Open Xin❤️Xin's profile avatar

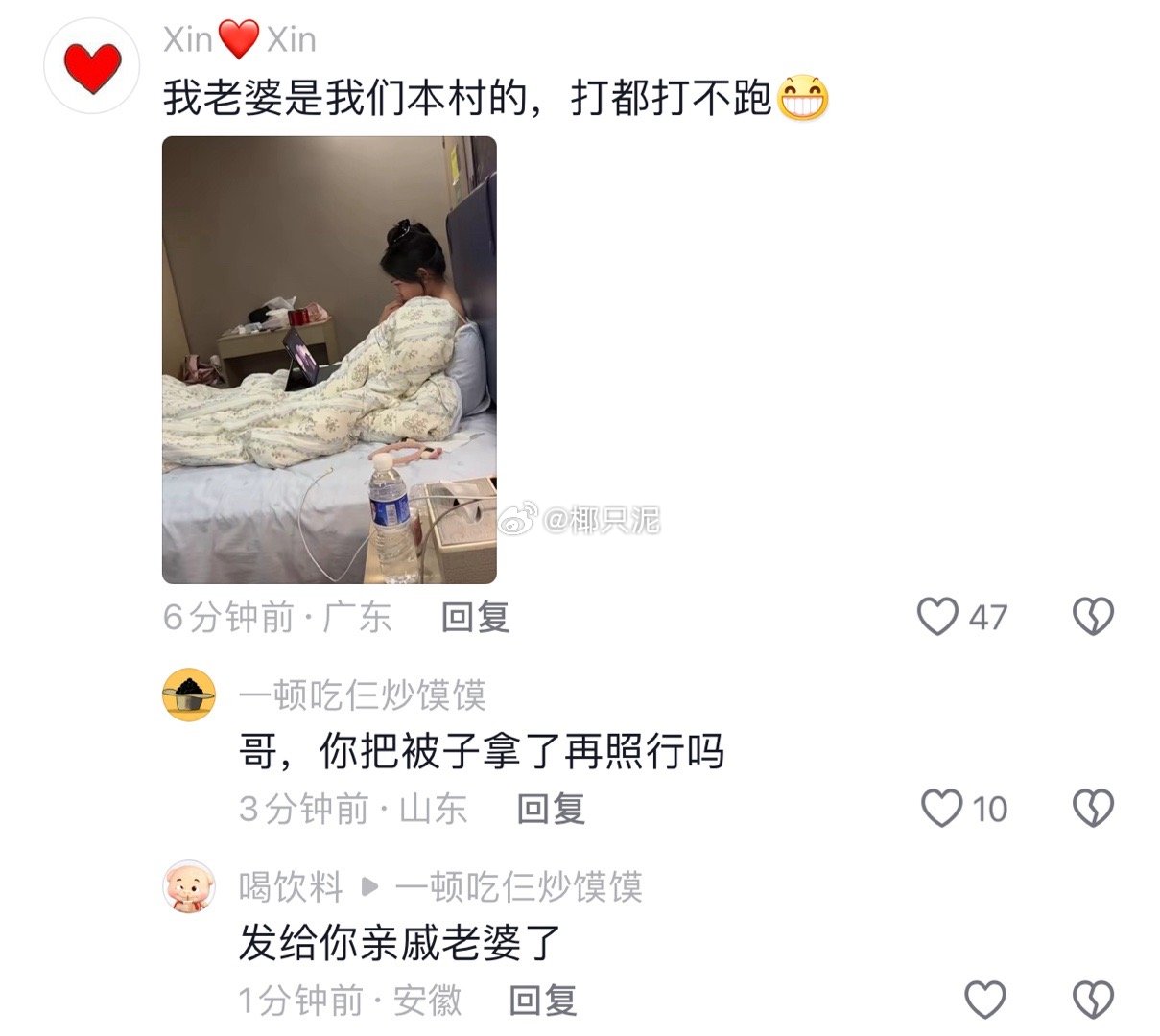pos(92,67)
